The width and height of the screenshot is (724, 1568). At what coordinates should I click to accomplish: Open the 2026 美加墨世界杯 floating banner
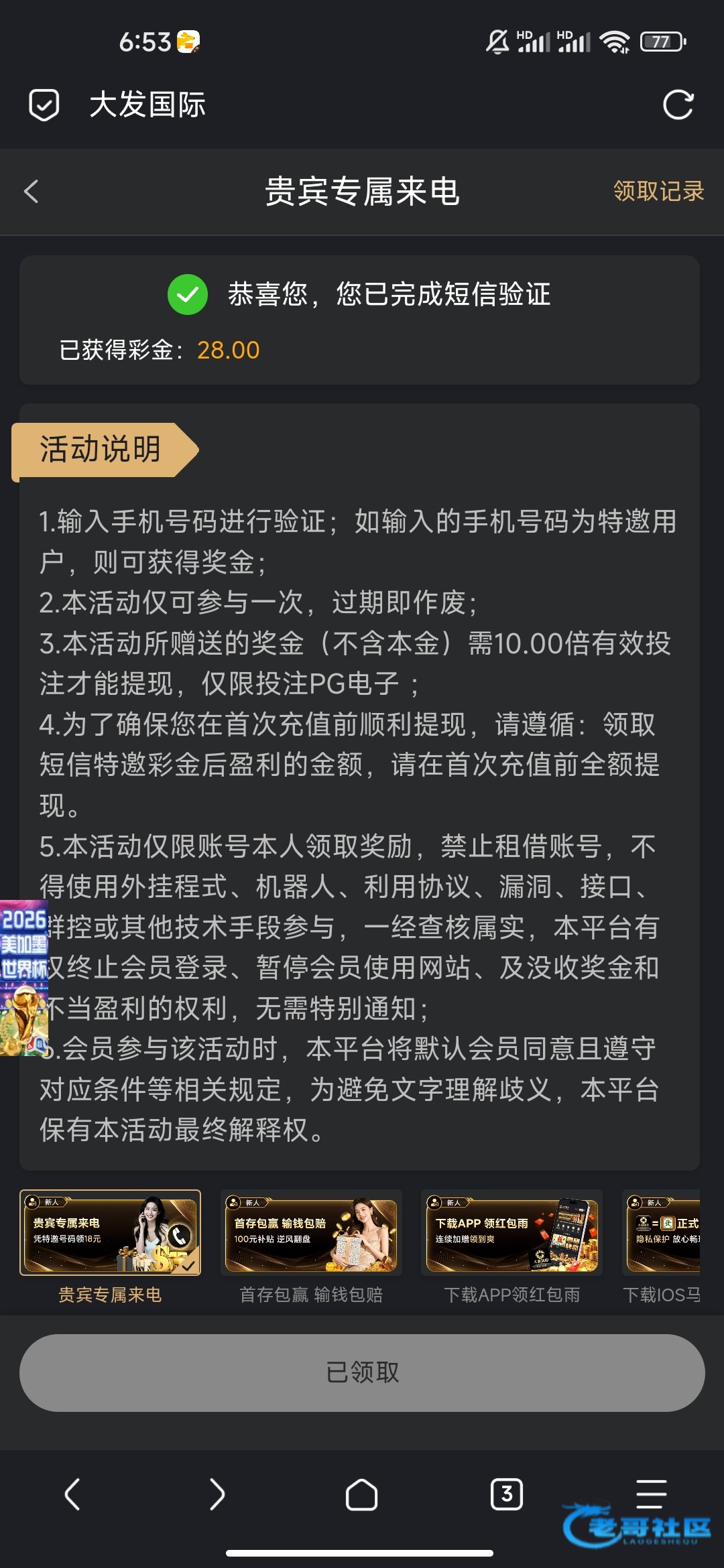[x=24, y=978]
